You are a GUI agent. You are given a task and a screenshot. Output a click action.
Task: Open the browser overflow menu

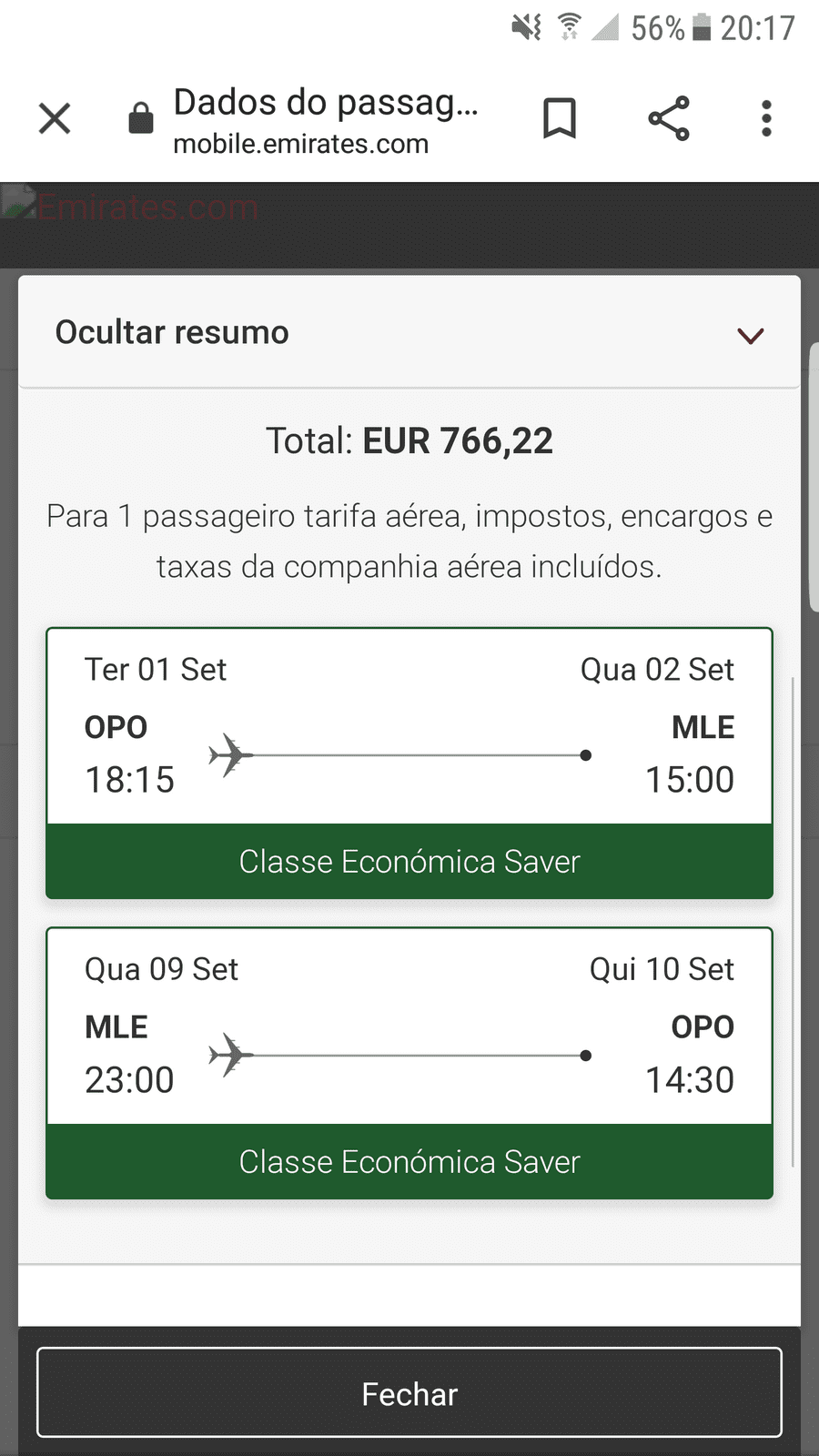[x=766, y=118]
